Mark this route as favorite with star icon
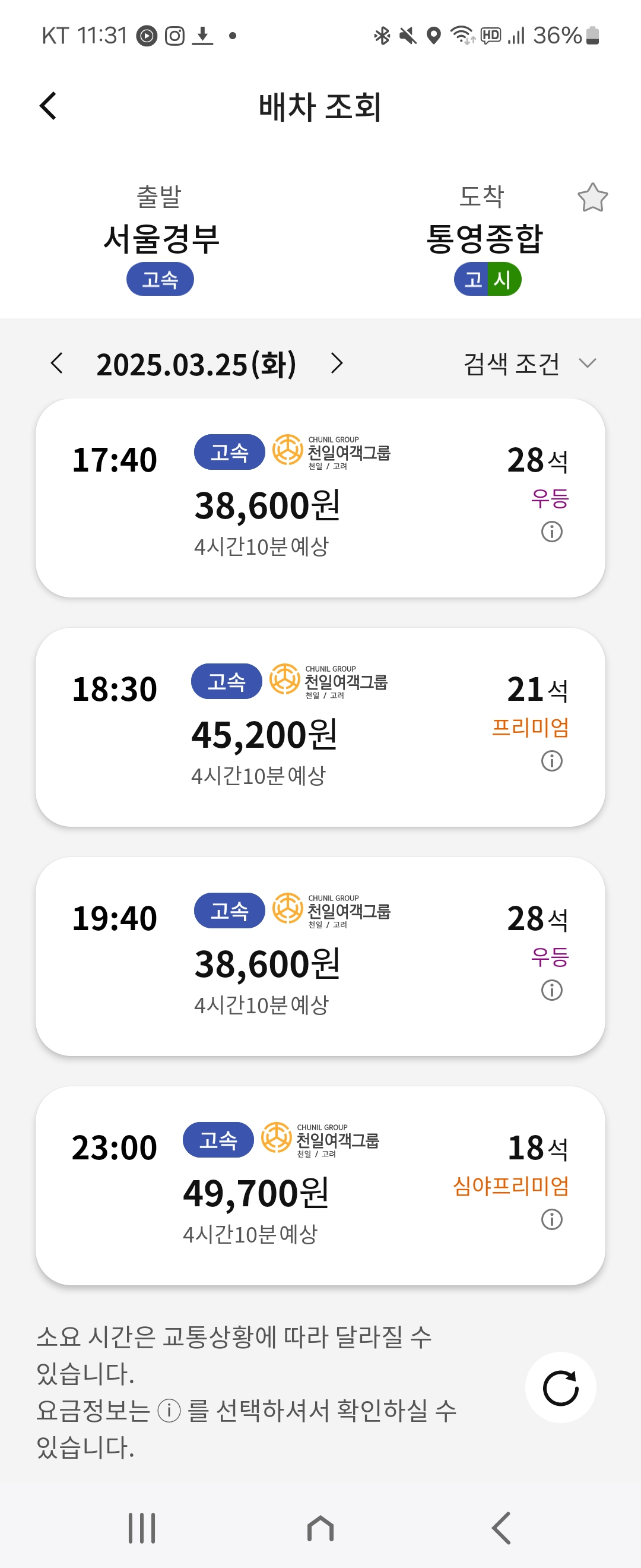Image resolution: width=641 pixels, height=1568 pixels. pyautogui.click(x=593, y=197)
